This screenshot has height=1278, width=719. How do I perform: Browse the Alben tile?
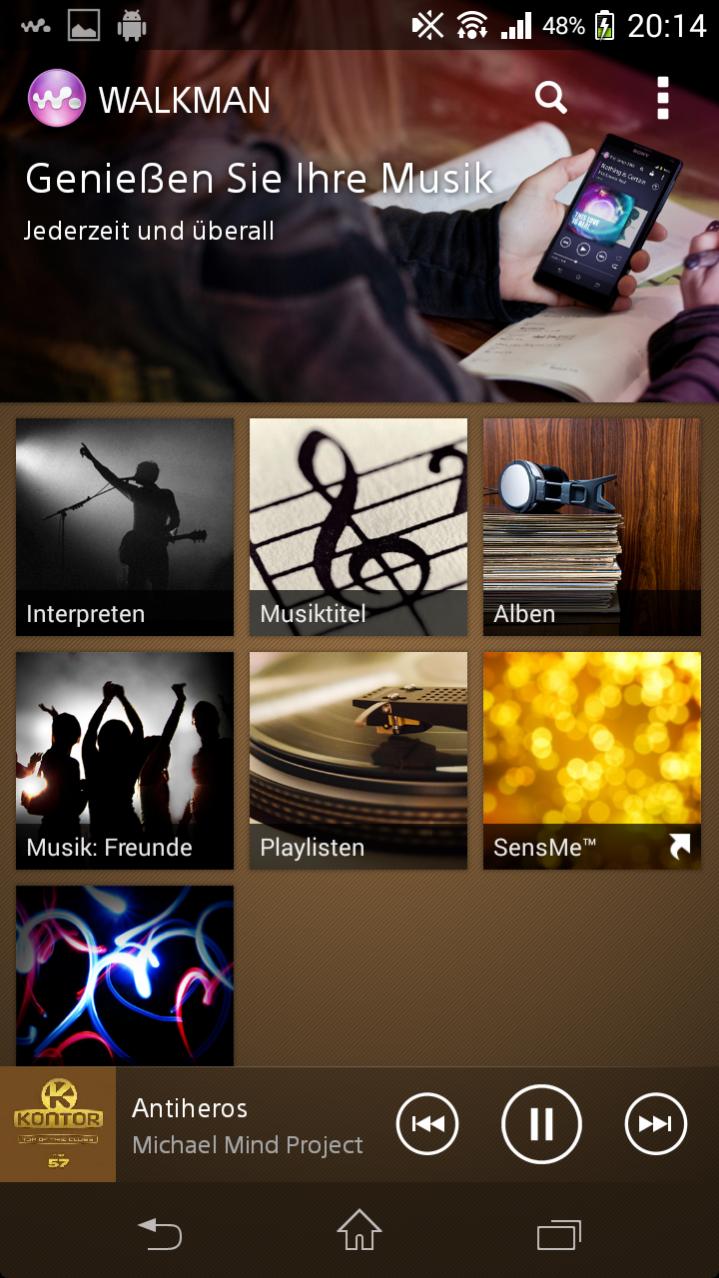(592, 527)
